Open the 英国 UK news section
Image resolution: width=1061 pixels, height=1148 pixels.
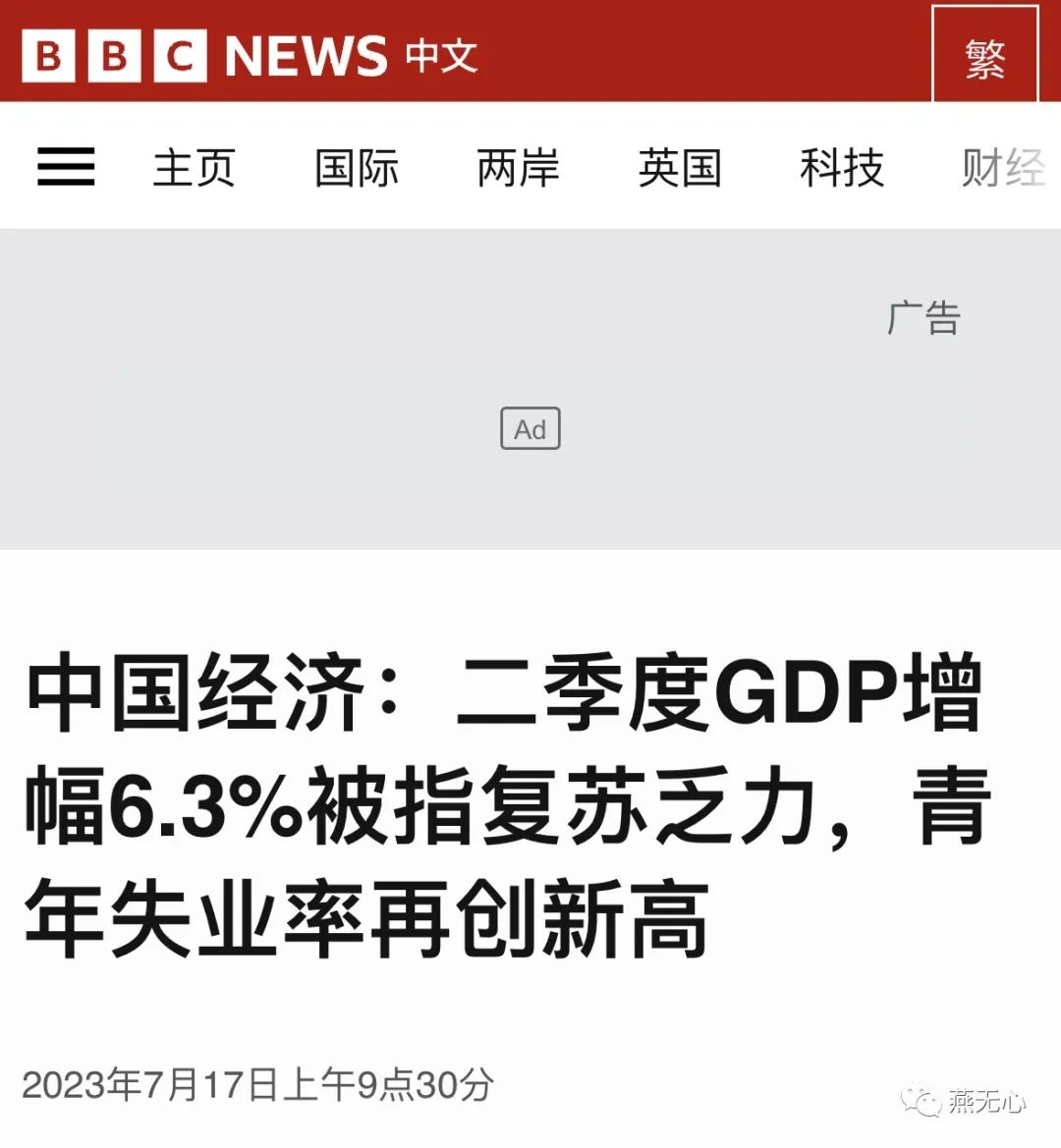pos(680,168)
